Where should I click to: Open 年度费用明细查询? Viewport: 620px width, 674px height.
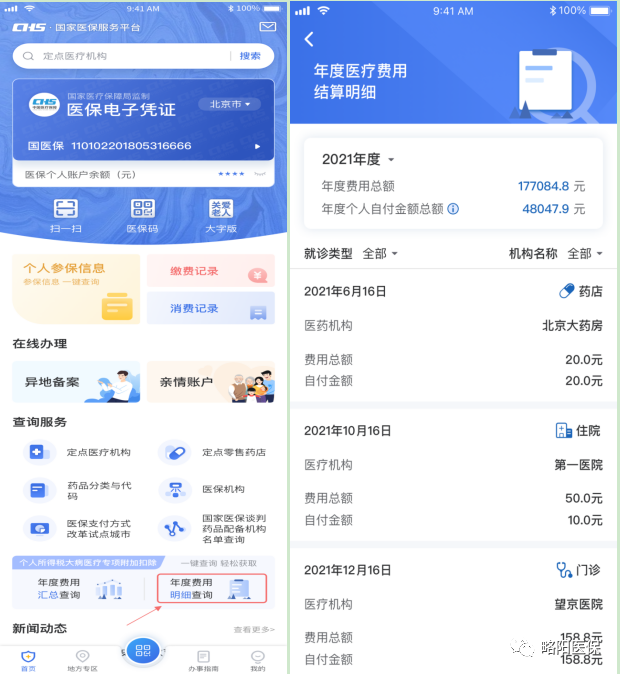(x=211, y=588)
